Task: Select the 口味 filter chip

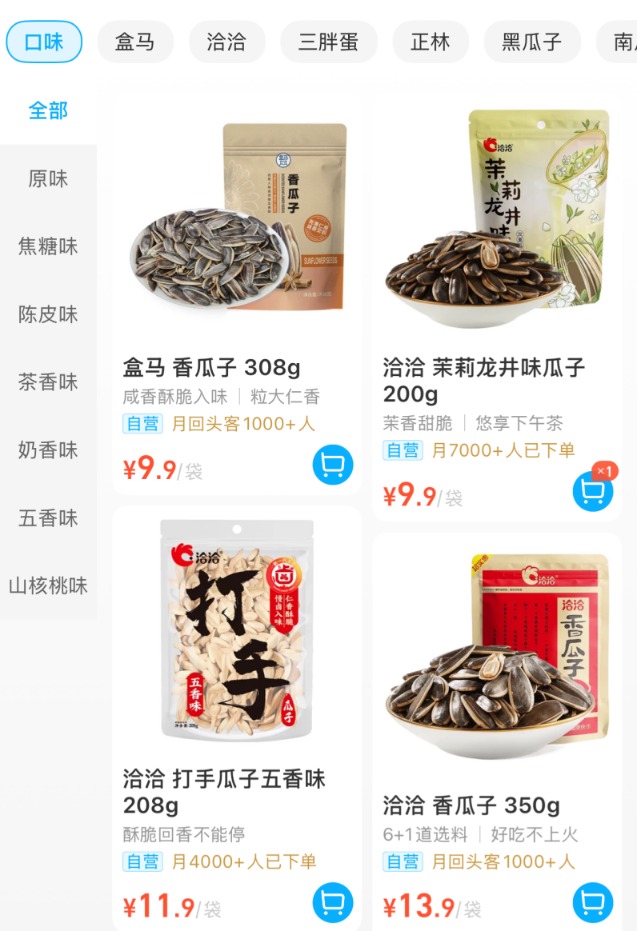Action: click(x=44, y=42)
